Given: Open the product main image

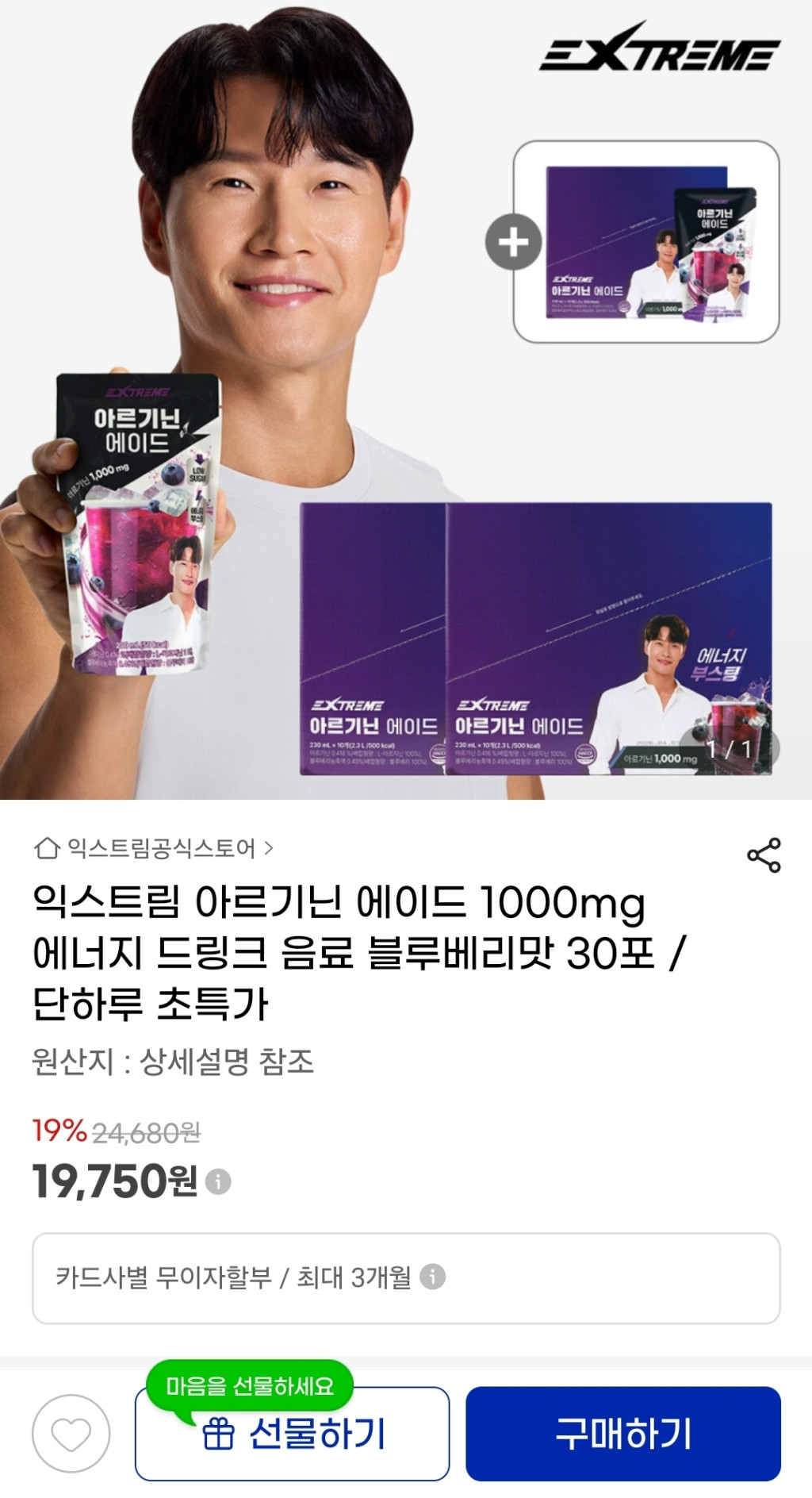Looking at the screenshot, I should pos(406,400).
